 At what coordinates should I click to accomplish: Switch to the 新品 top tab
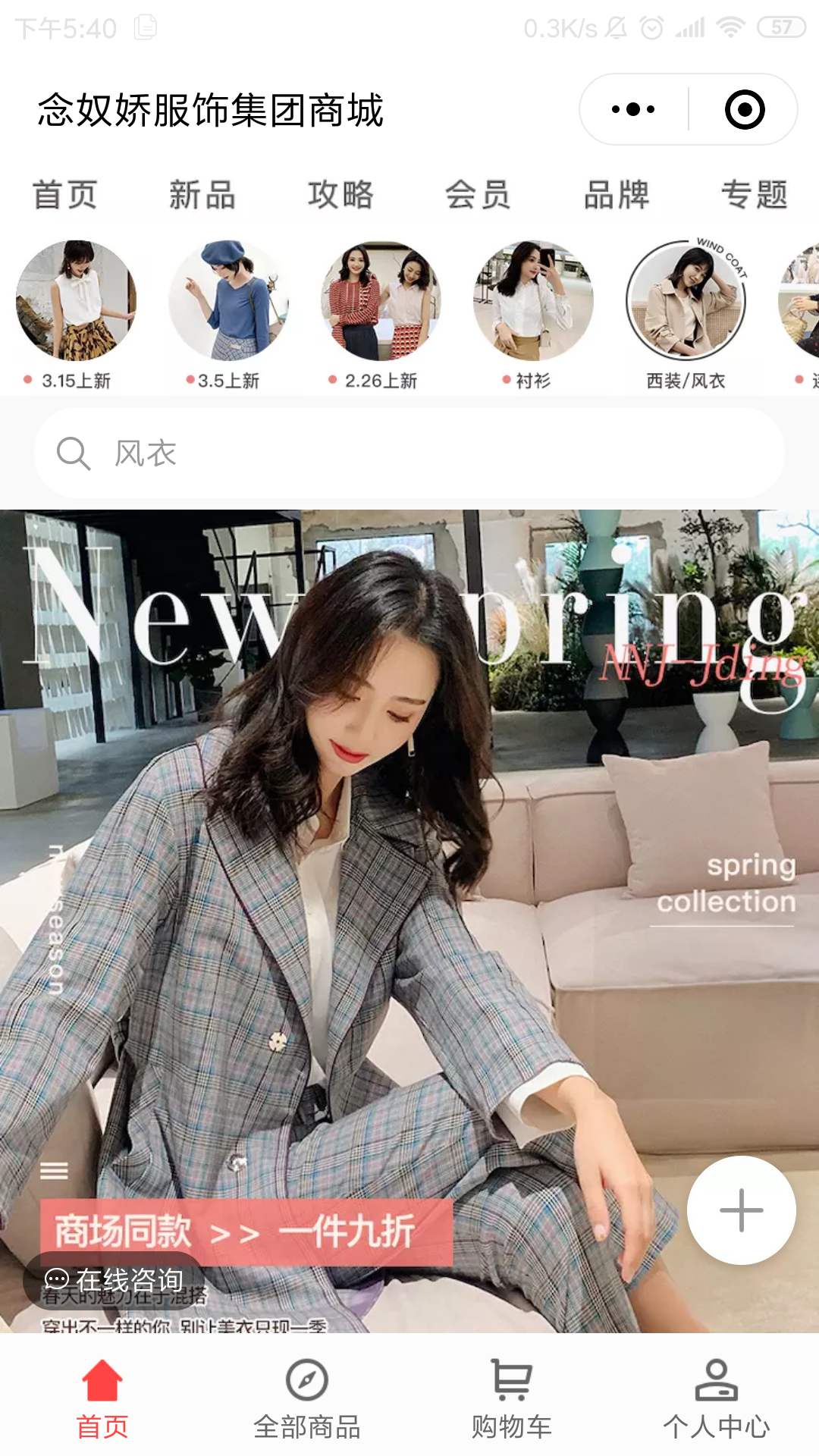point(202,195)
